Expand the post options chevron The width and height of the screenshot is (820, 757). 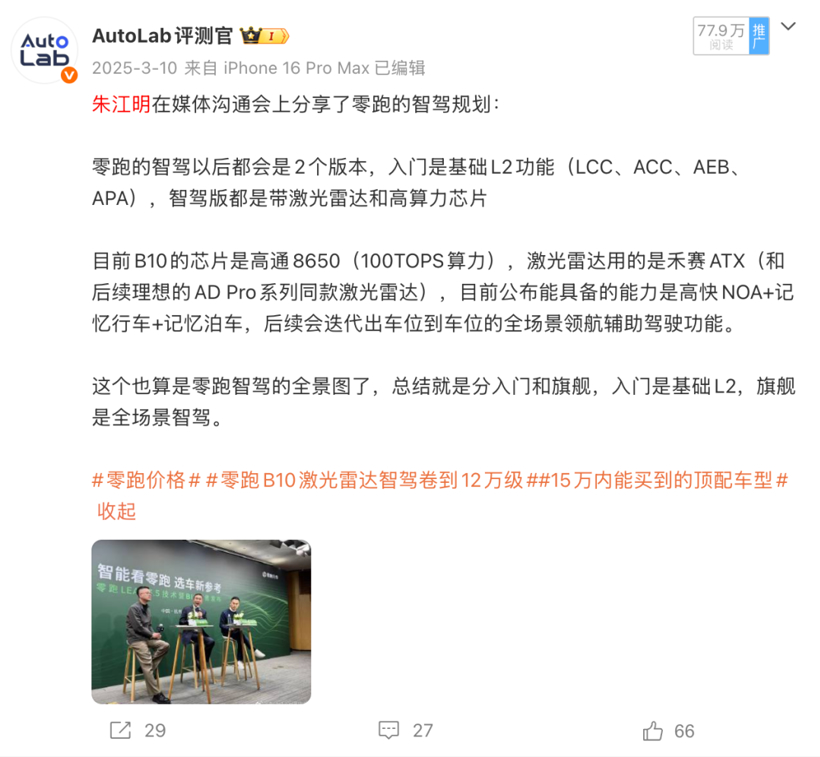point(788,27)
